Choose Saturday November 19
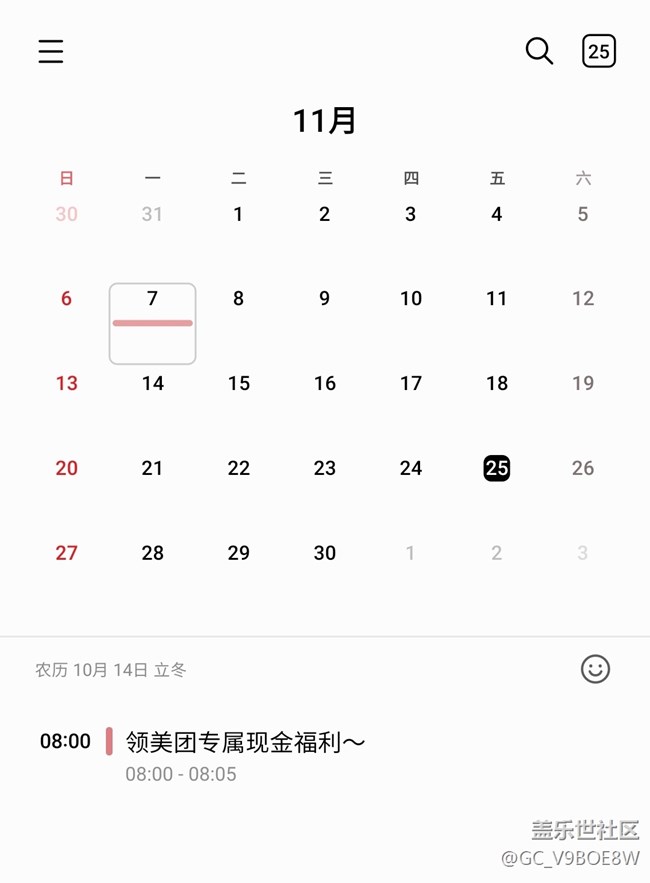The height and width of the screenshot is (883, 650). coord(583,383)
